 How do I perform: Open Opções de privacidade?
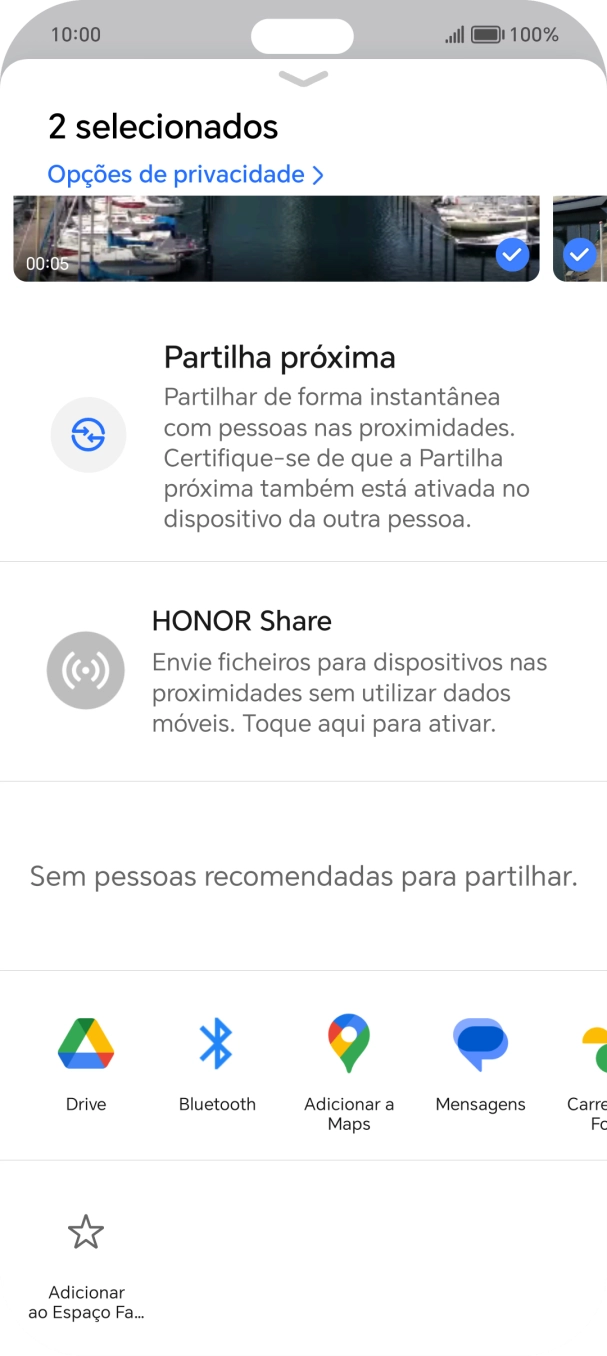[186, 175]
